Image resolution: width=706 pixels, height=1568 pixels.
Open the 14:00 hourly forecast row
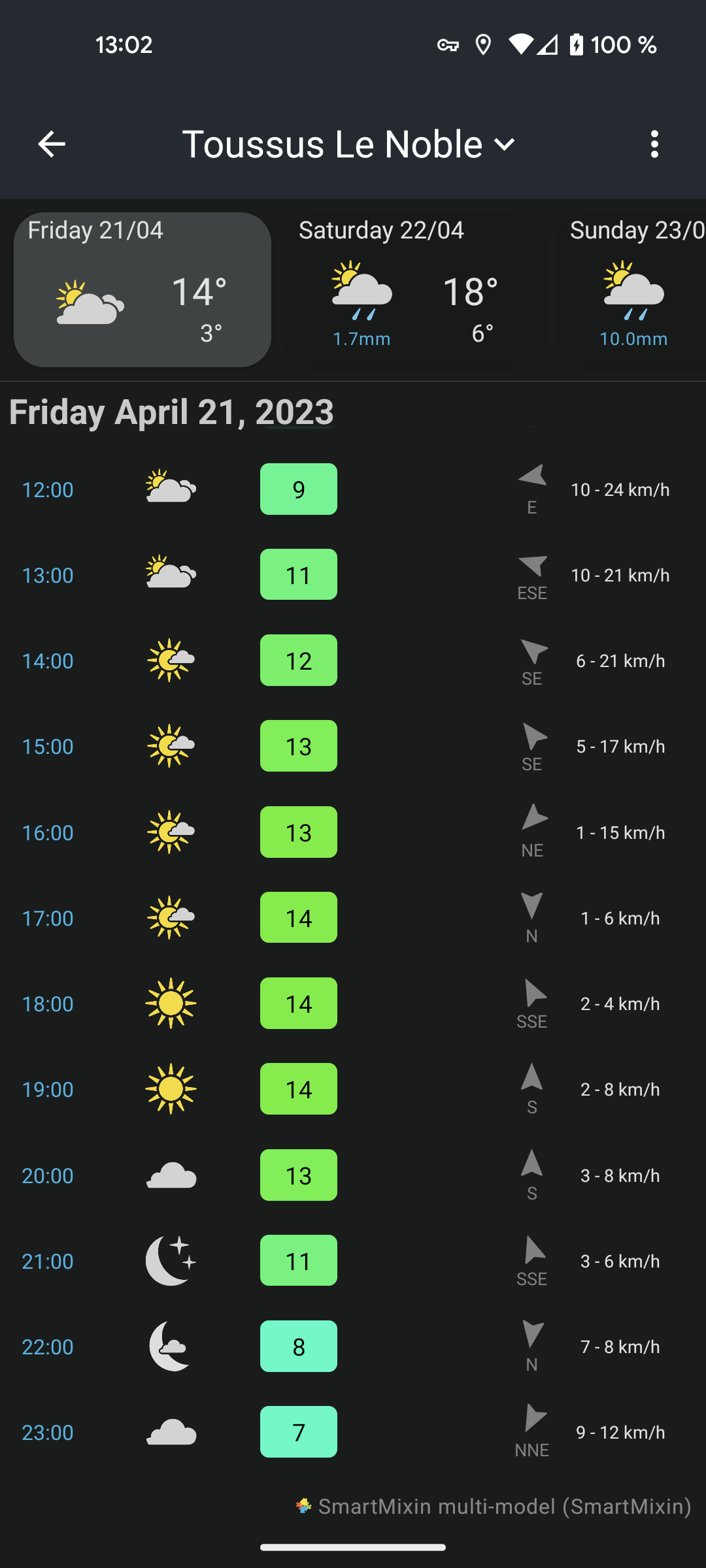353,661
